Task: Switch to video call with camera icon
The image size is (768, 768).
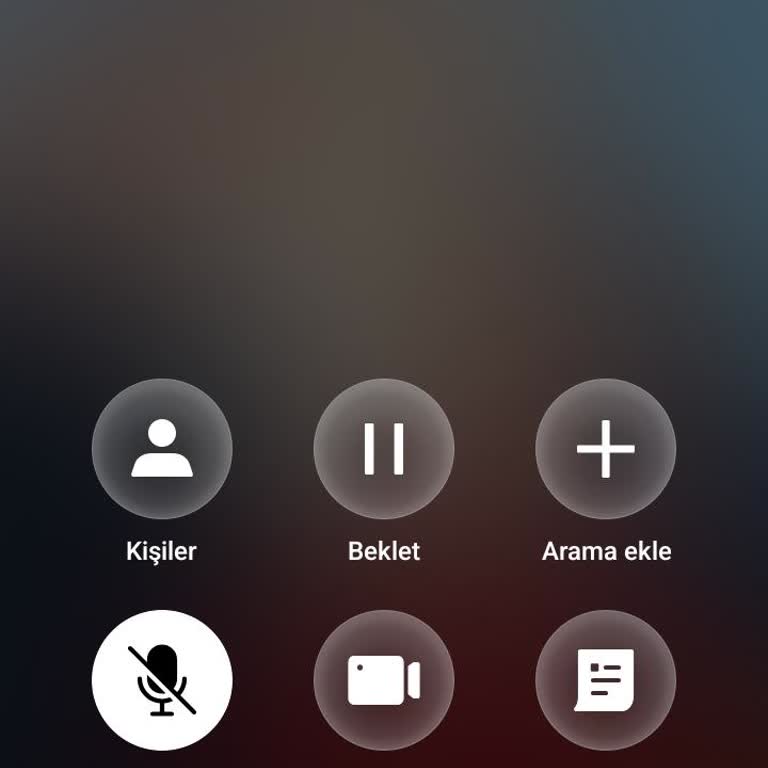Action: pyautogui.click(x=384, y=680)
